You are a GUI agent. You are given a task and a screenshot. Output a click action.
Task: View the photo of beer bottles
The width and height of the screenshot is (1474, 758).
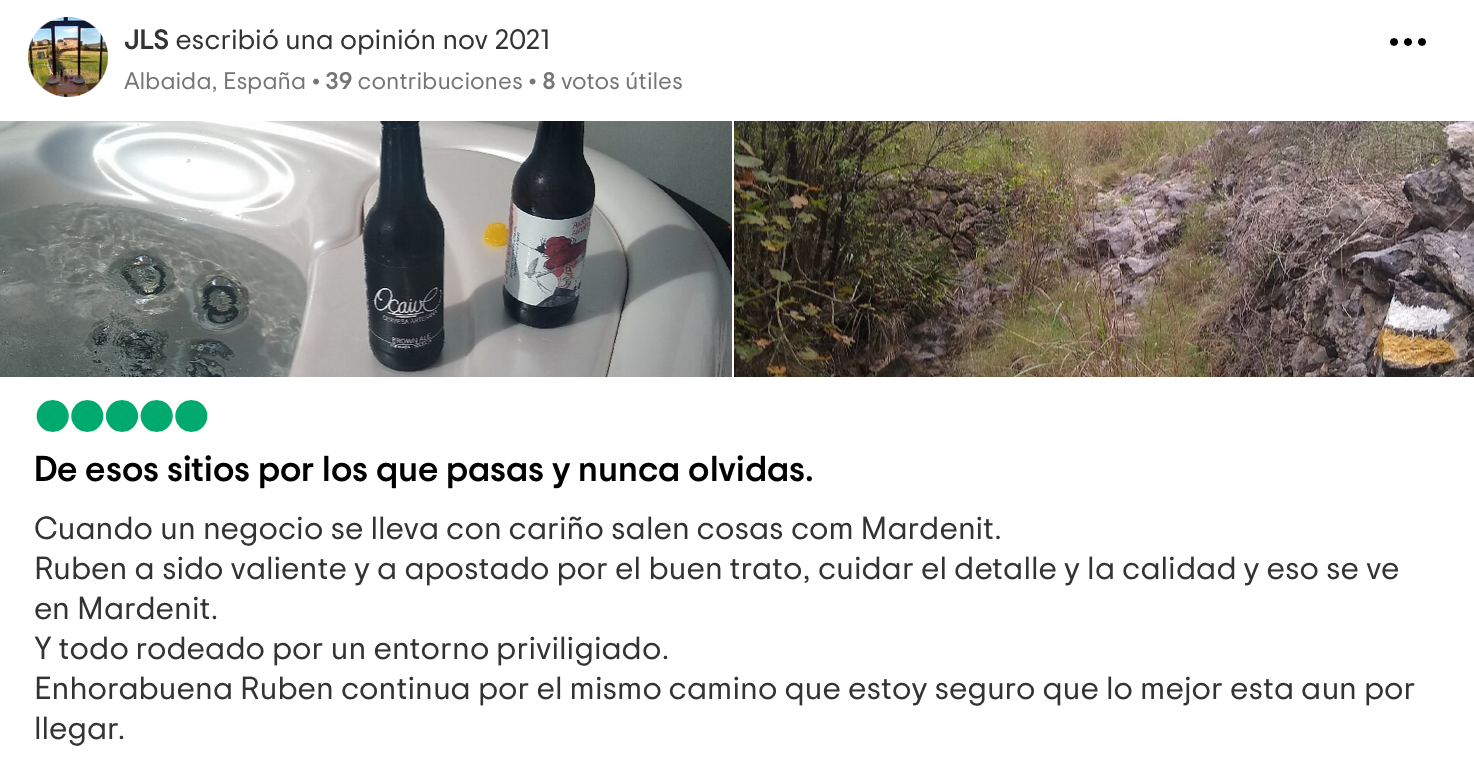pyautogui.click(x=366, y=249)
